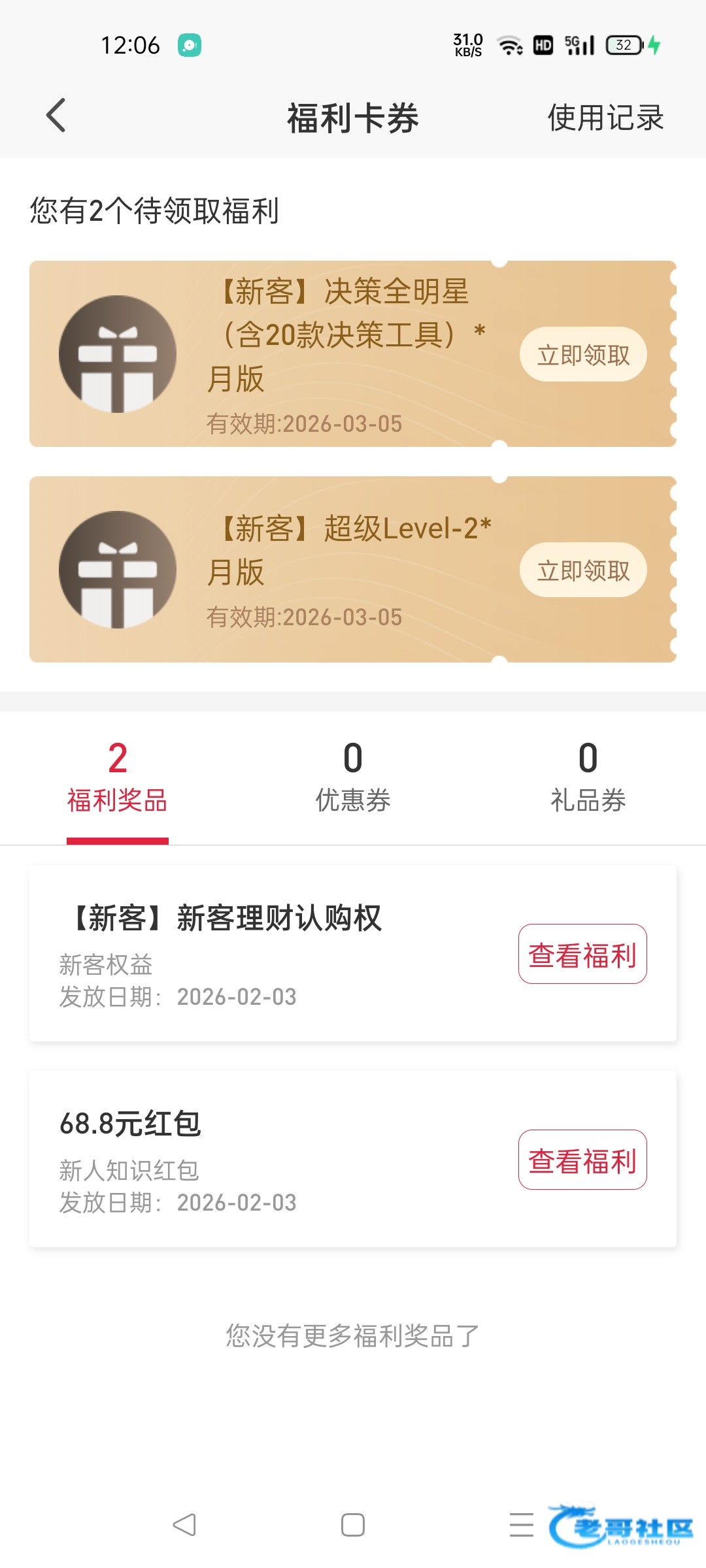View benefit for 新客理财认购权
Viewport: 706px width, 1568px height.
click(x=582, y=954)
